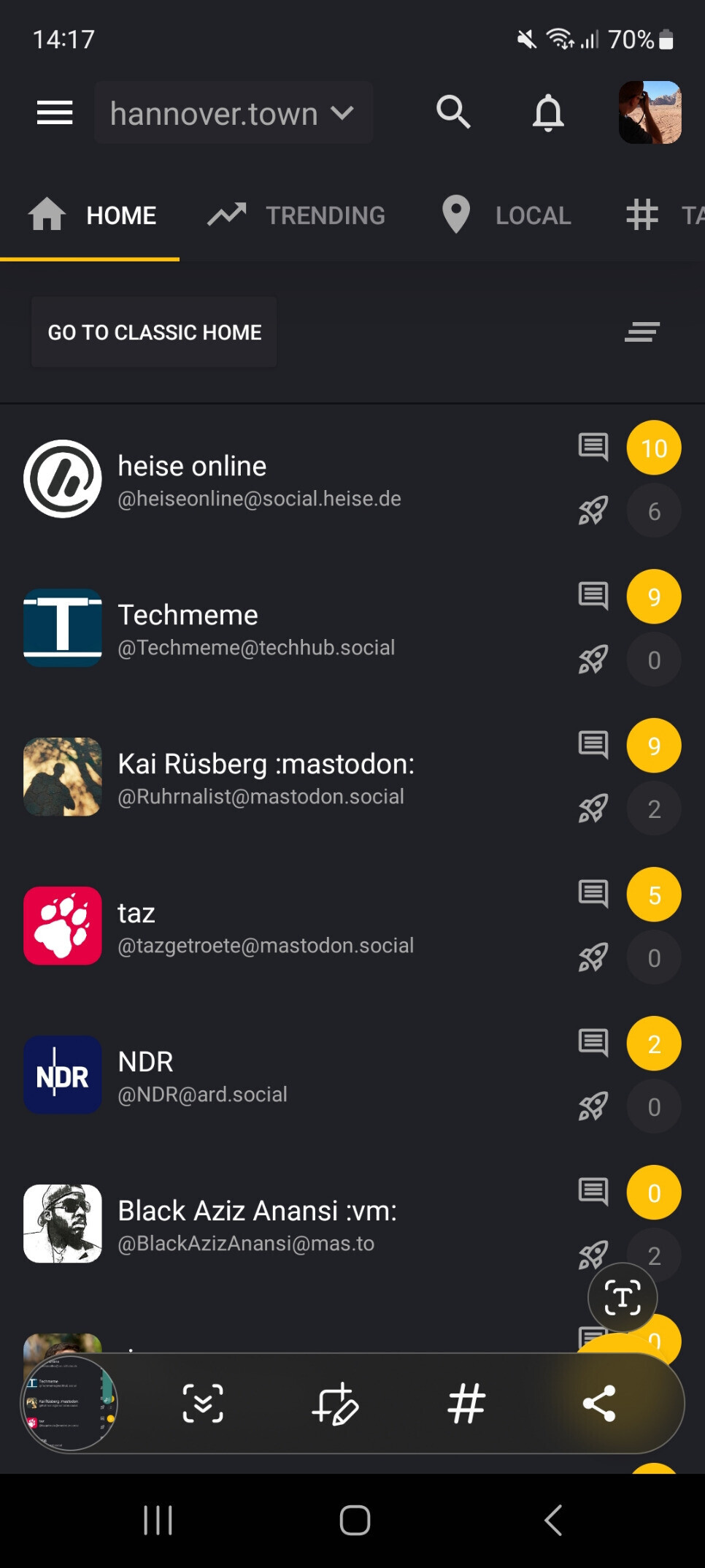Open the search icon
This screenshot has width=705, height=1568.
point(453,112)
